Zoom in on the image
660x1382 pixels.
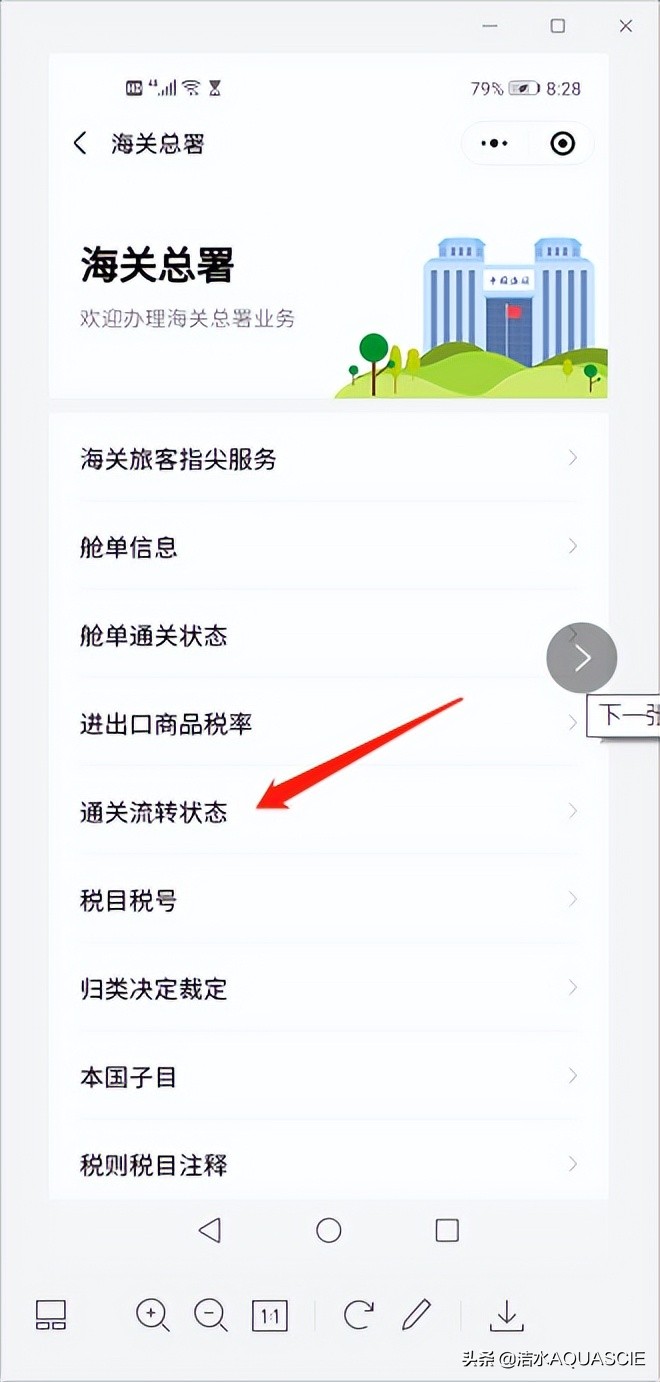[152, 1315]
